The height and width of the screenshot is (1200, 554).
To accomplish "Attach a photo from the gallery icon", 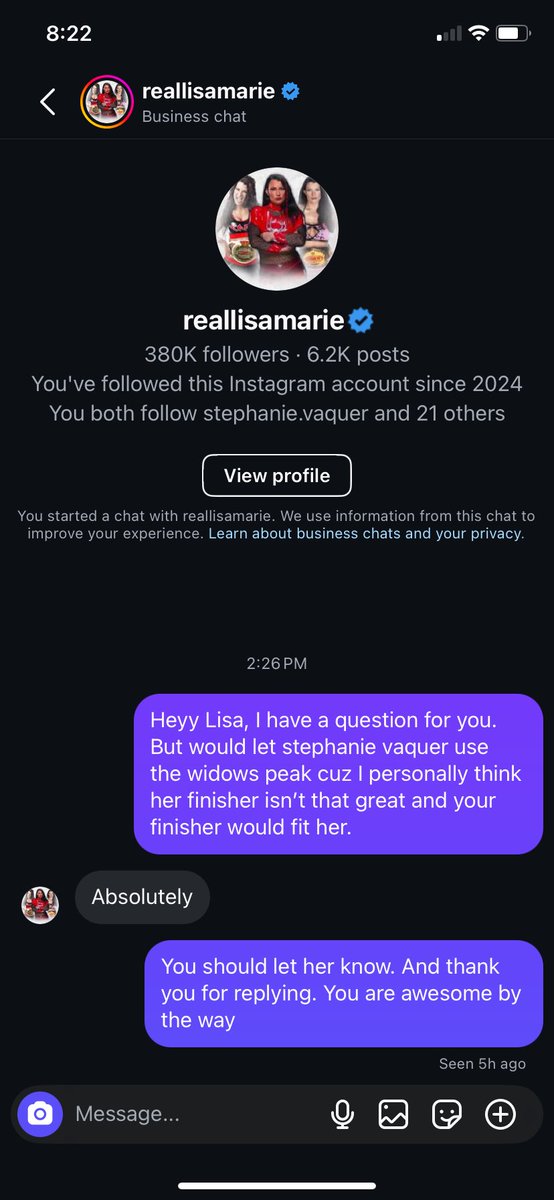I will click(393, 1114).
